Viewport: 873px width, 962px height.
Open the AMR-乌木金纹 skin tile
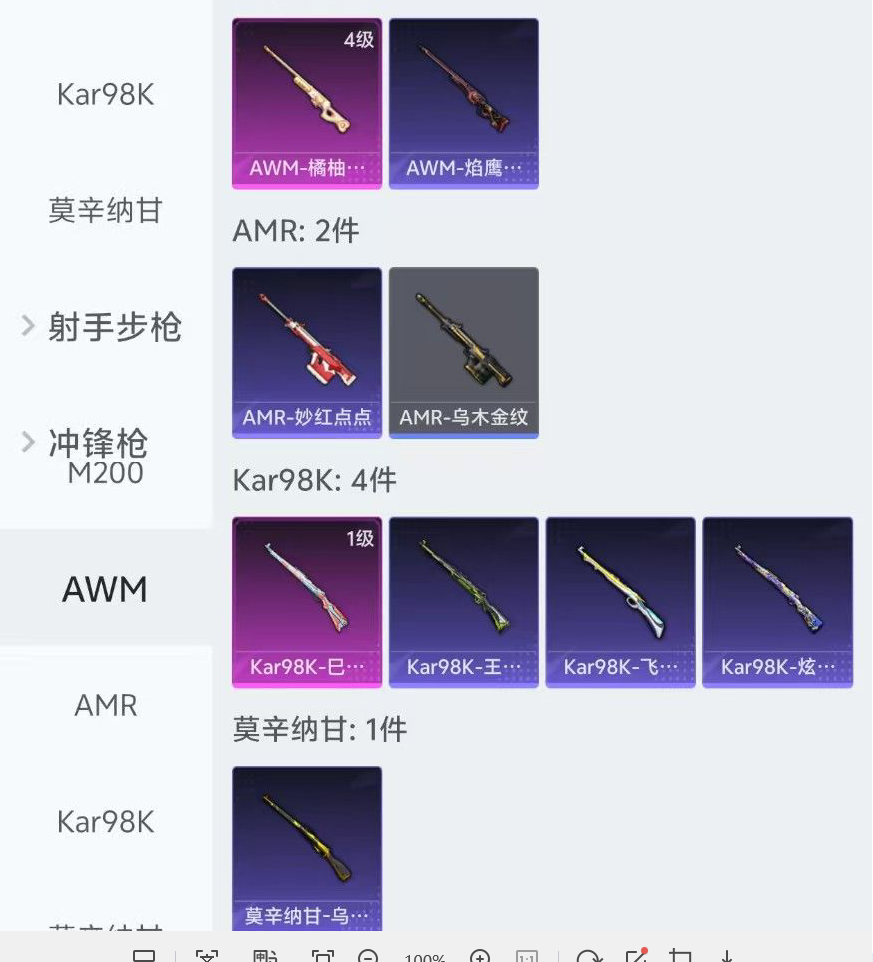tap(464, 352)
